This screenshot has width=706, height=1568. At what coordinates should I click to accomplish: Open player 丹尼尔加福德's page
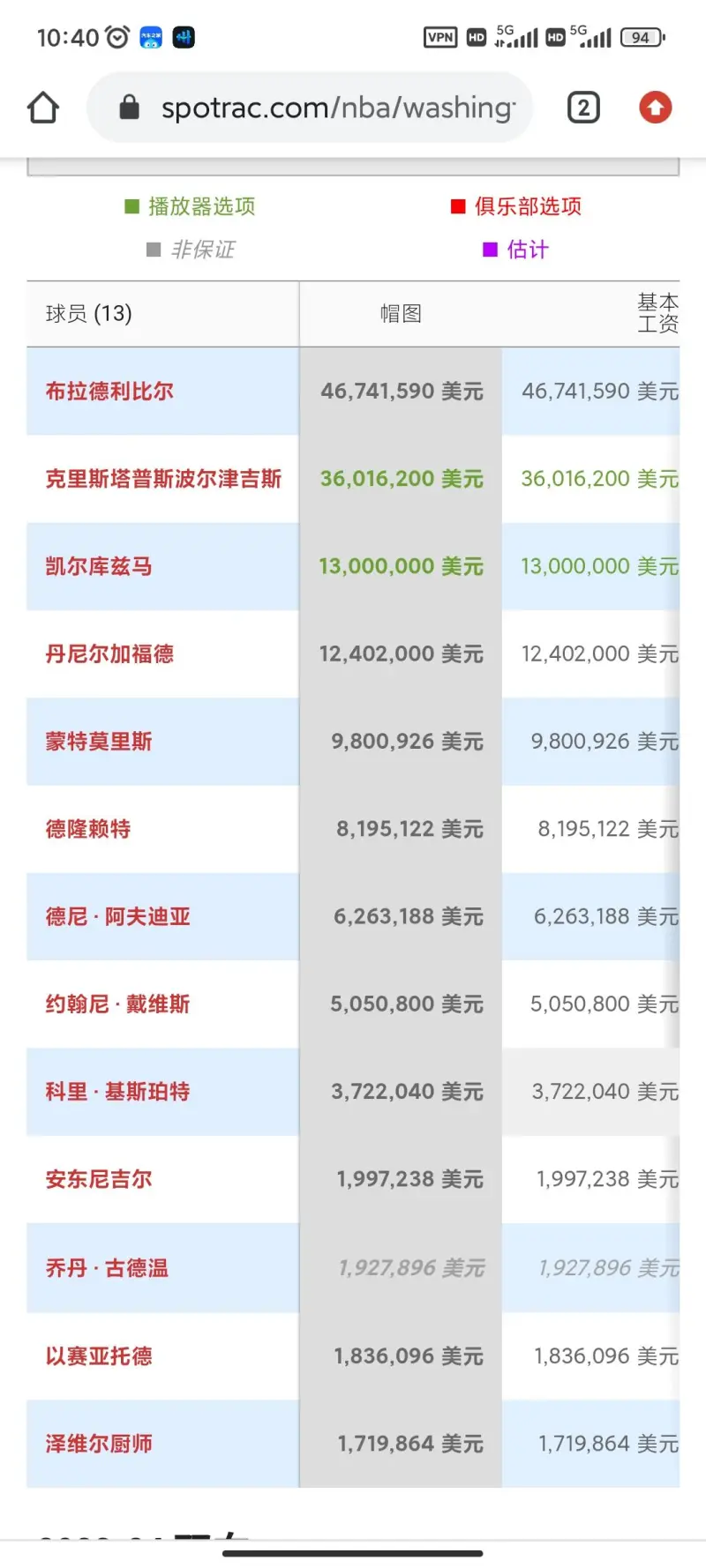pyautogui.click(x=109, y=653)
